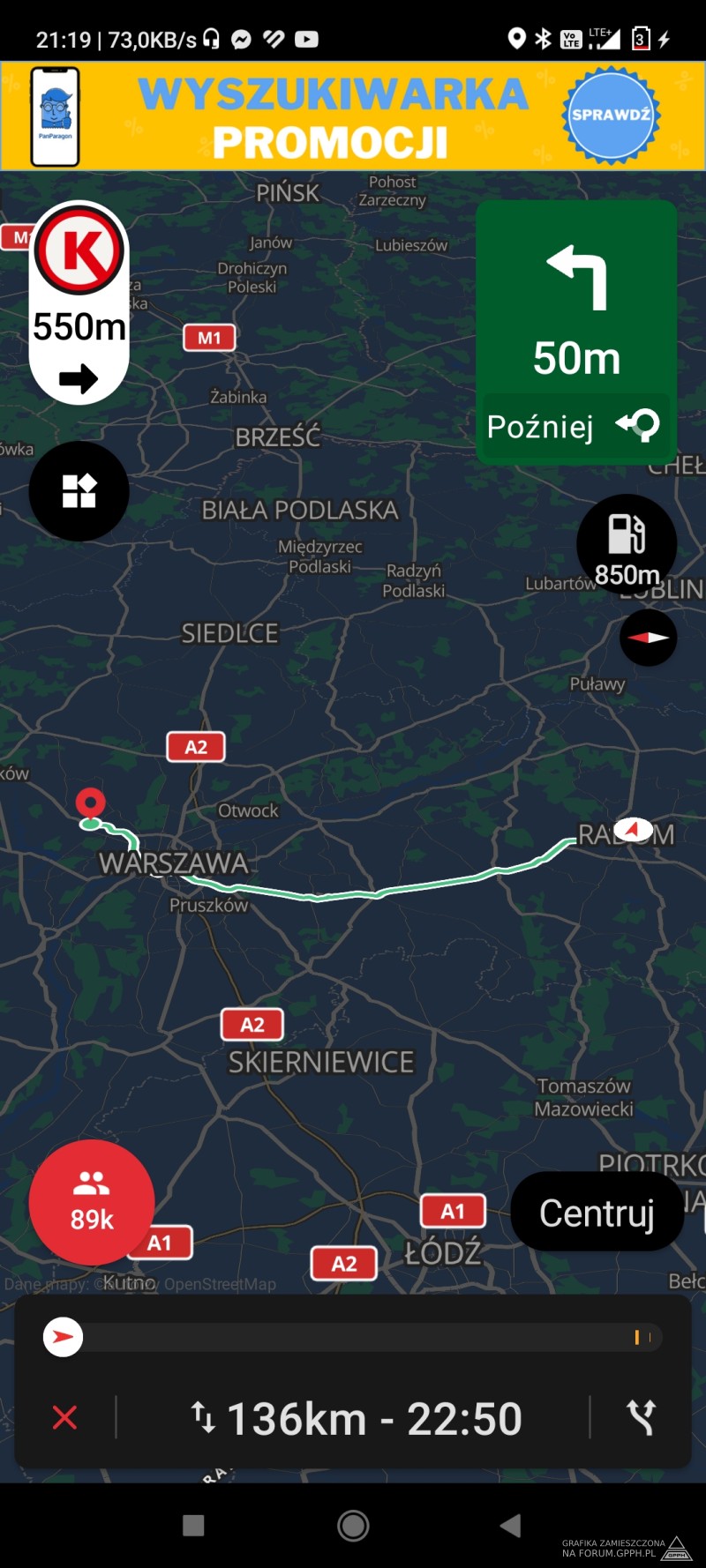Screen dimensions: 706x1568
Task: Open the widgets grid menu button
Action: [79, 491]
